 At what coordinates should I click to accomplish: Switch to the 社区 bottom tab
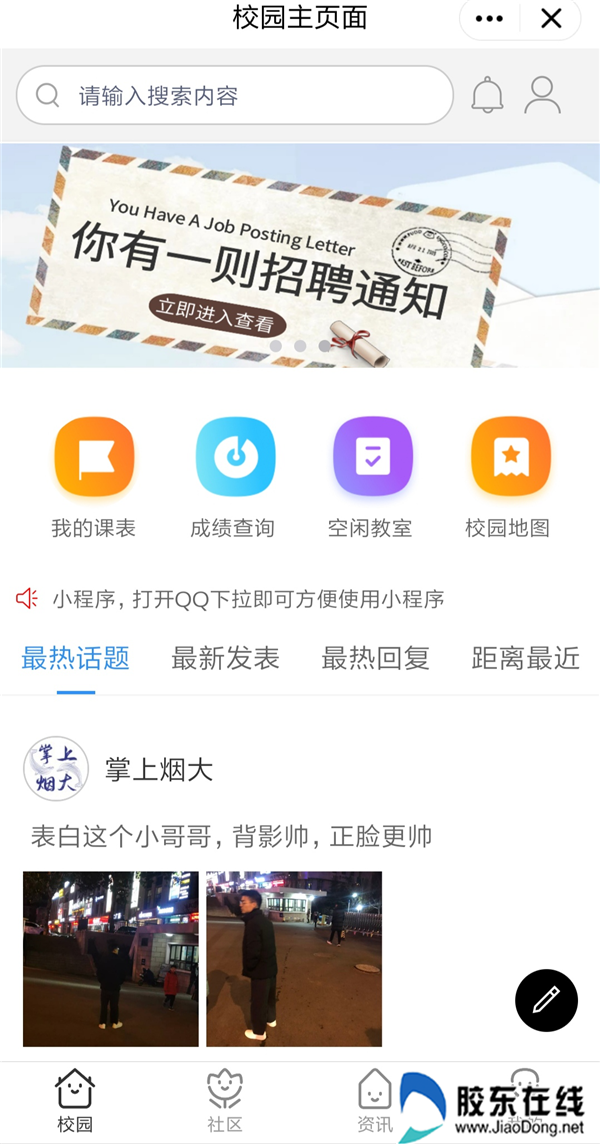point(225,1102)
